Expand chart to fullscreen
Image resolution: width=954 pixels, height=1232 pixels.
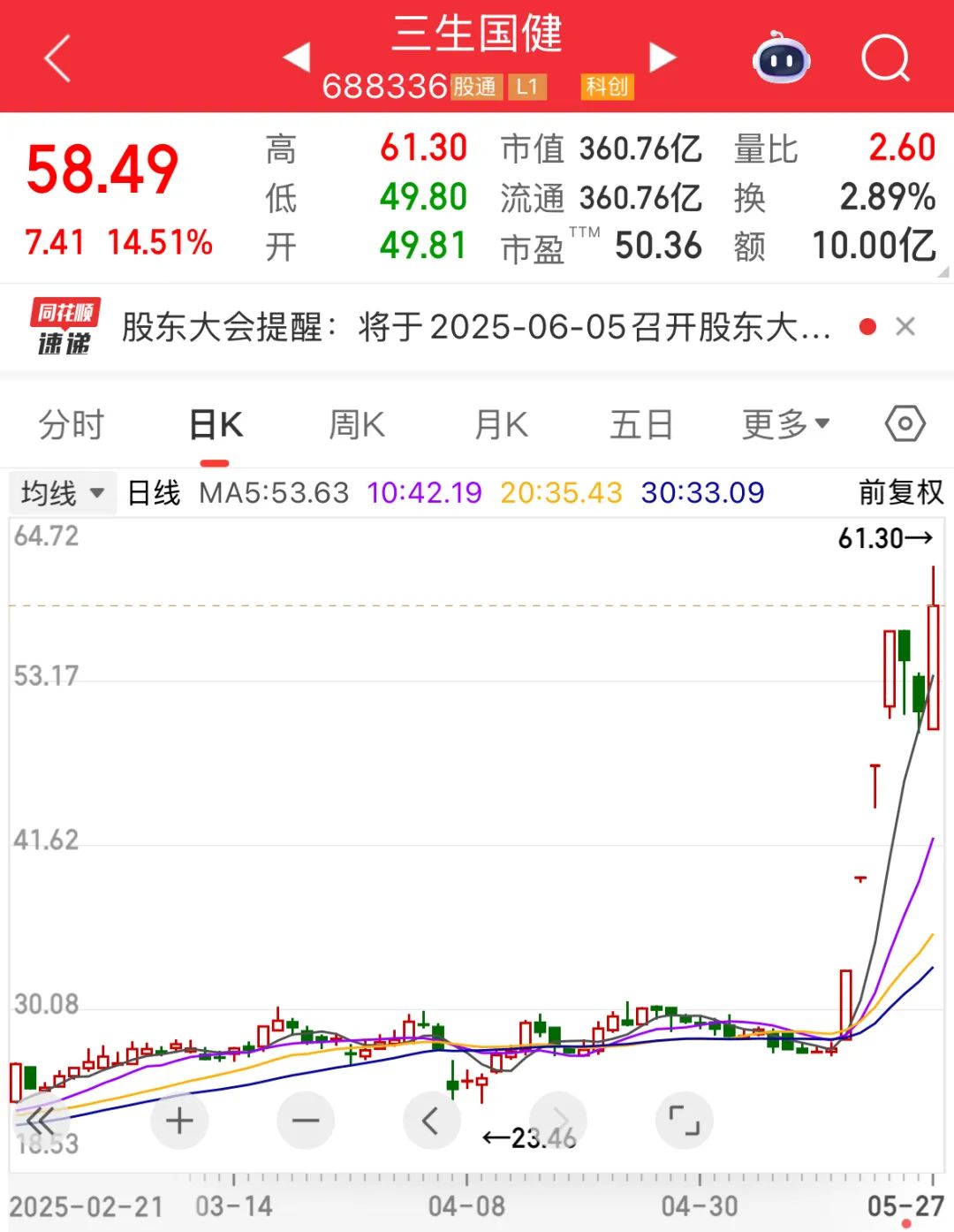[684, 1121]
